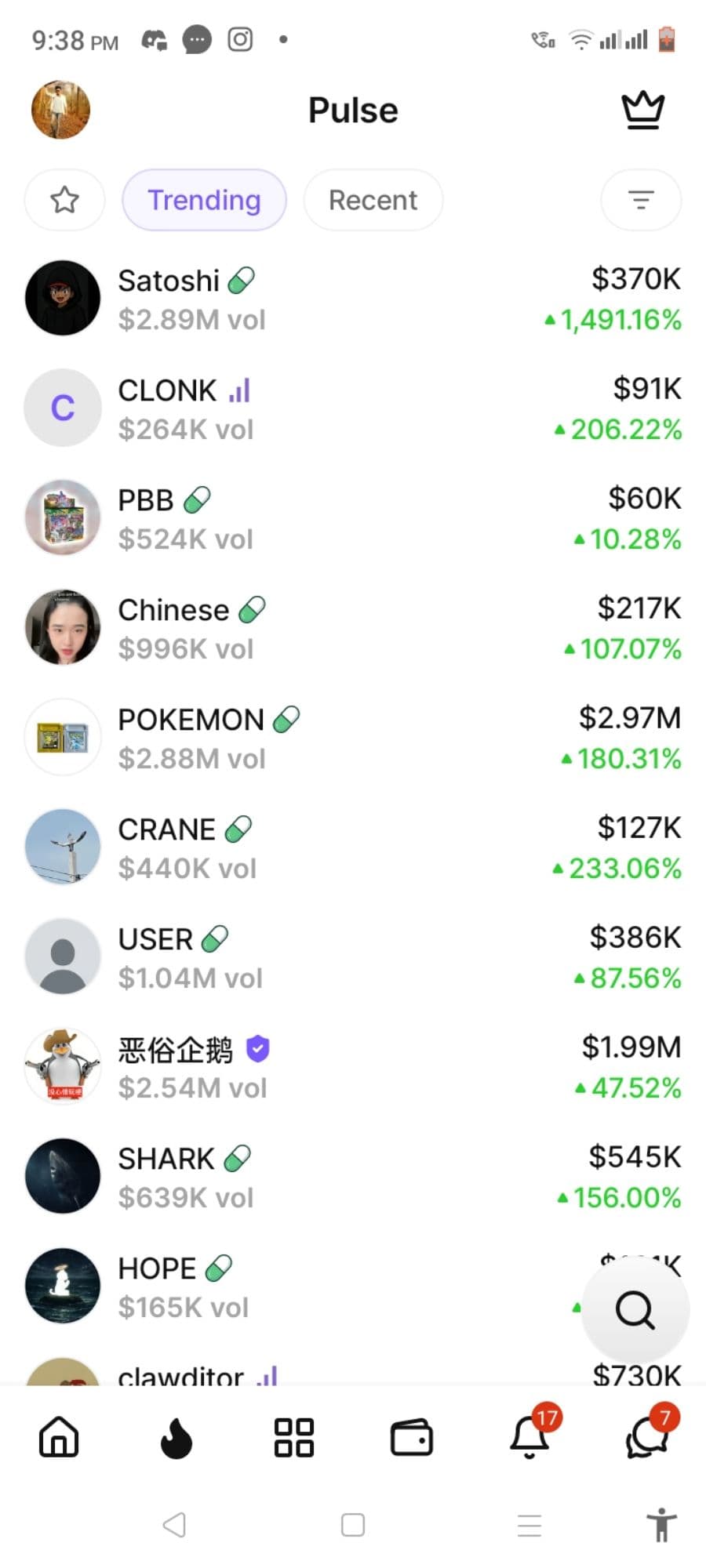Tap the floating search button
The height and width of the screenshot is (1568, 706).
(x=635, y=1308)
